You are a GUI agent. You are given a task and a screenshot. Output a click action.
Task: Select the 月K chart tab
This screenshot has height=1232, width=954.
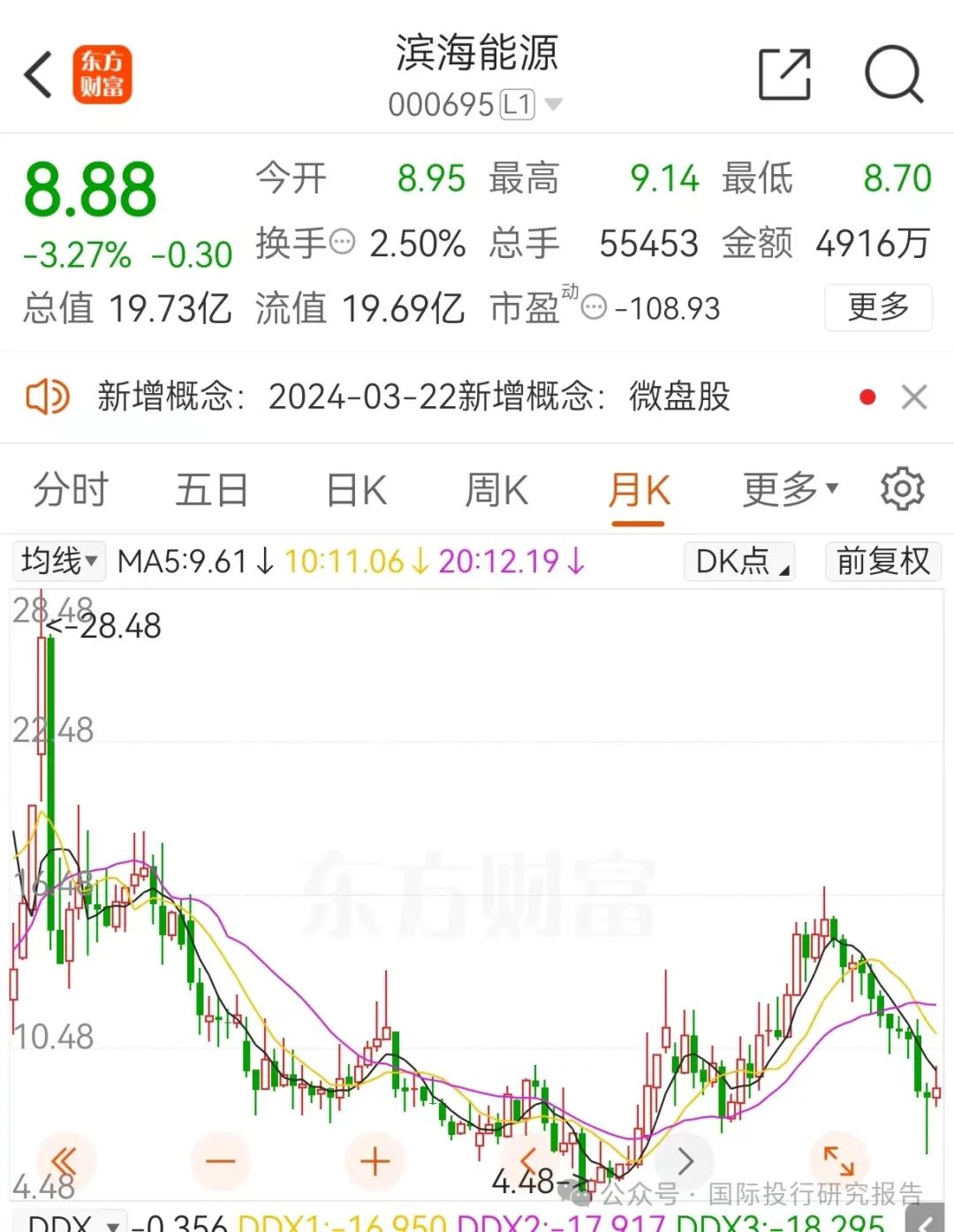point(638,490)
